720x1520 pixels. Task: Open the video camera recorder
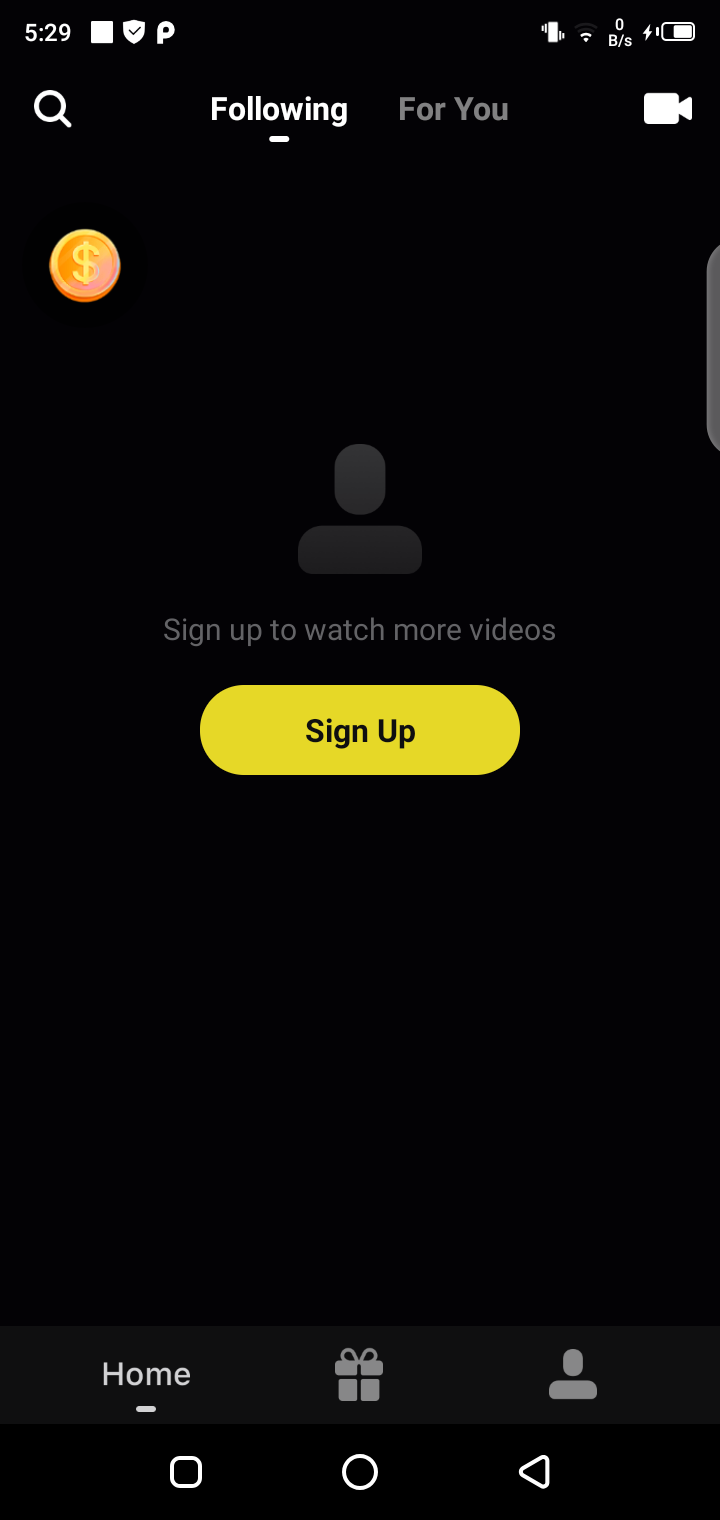(667, 108)
